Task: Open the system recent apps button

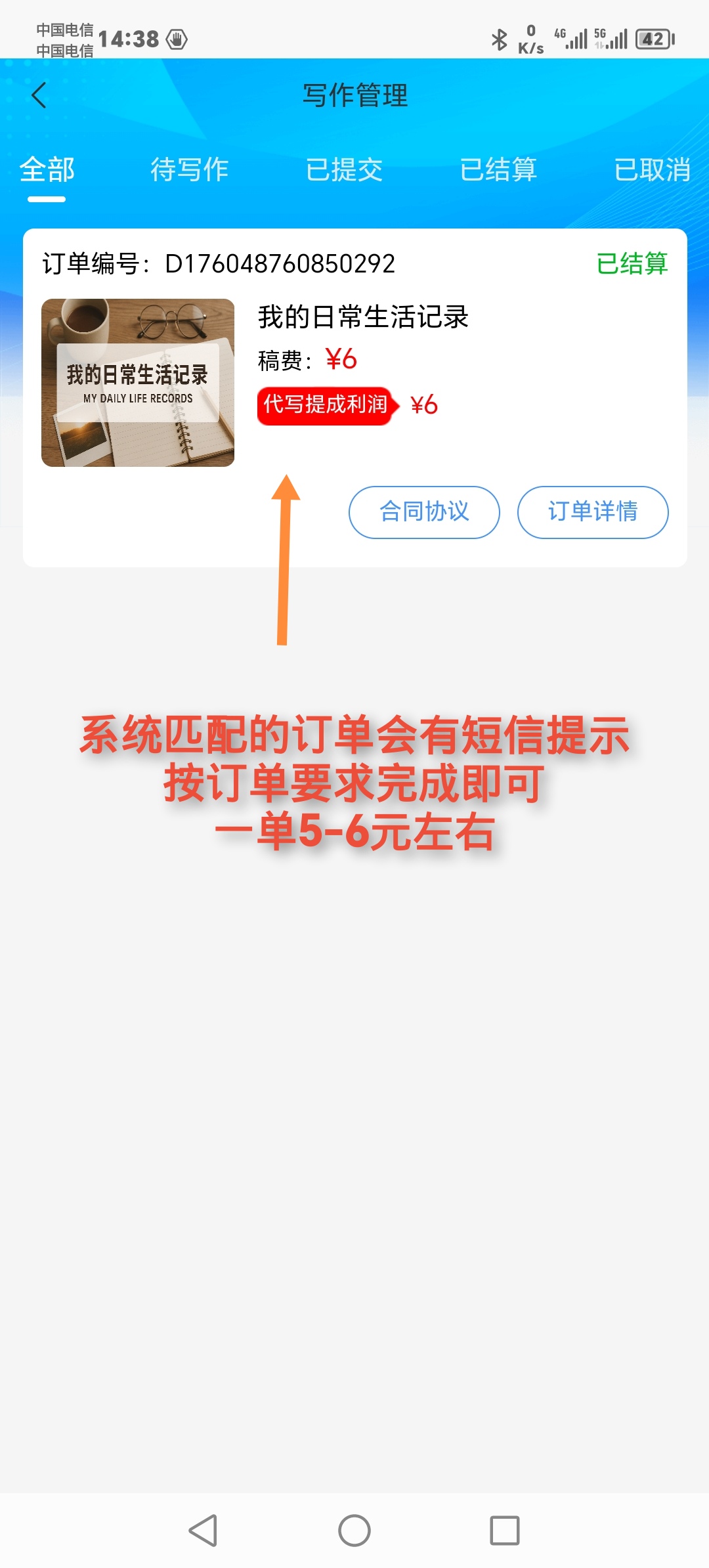Action: coord(505,1531)
